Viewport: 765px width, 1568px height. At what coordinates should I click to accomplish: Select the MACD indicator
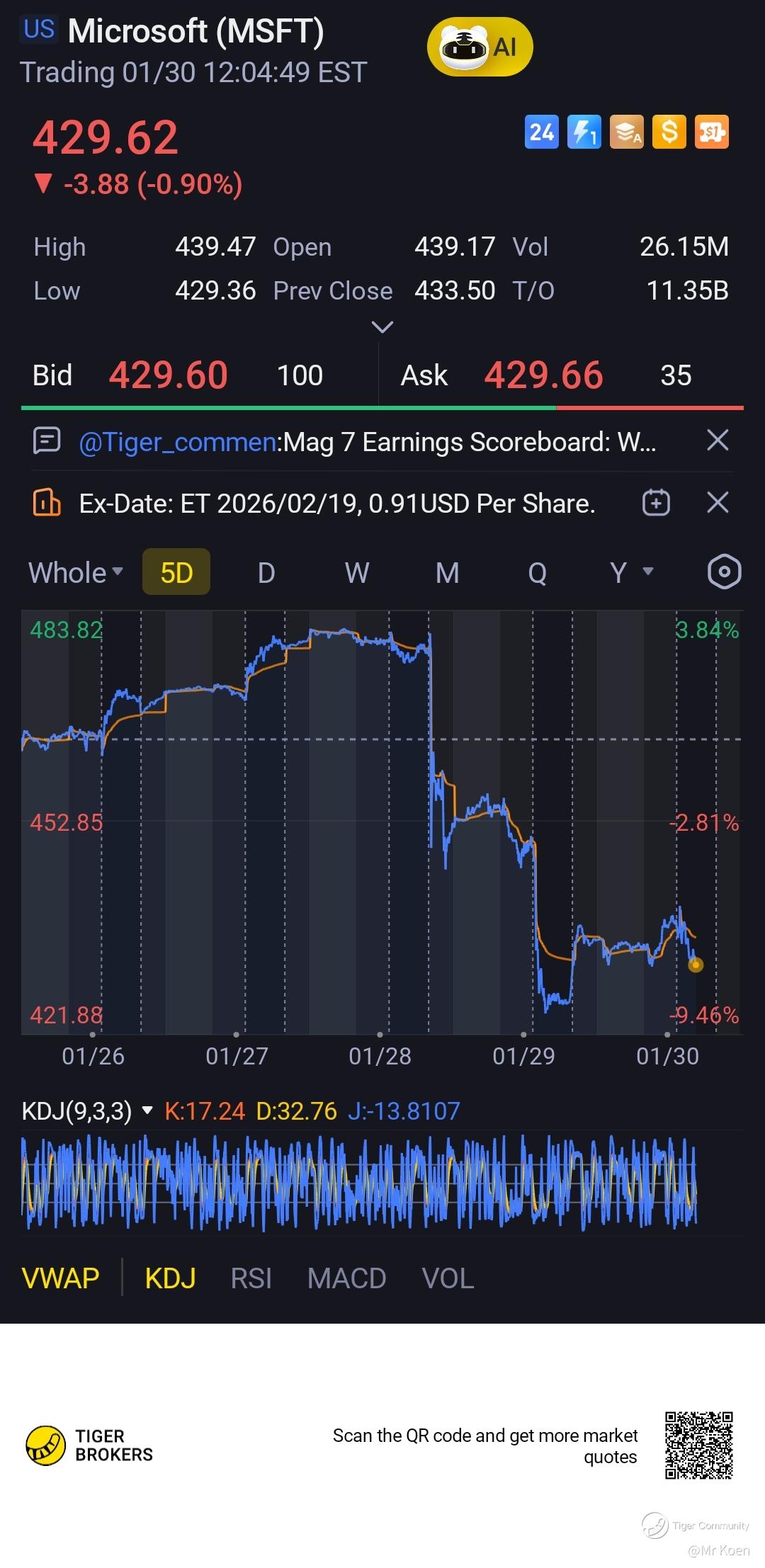[346, 1278]
